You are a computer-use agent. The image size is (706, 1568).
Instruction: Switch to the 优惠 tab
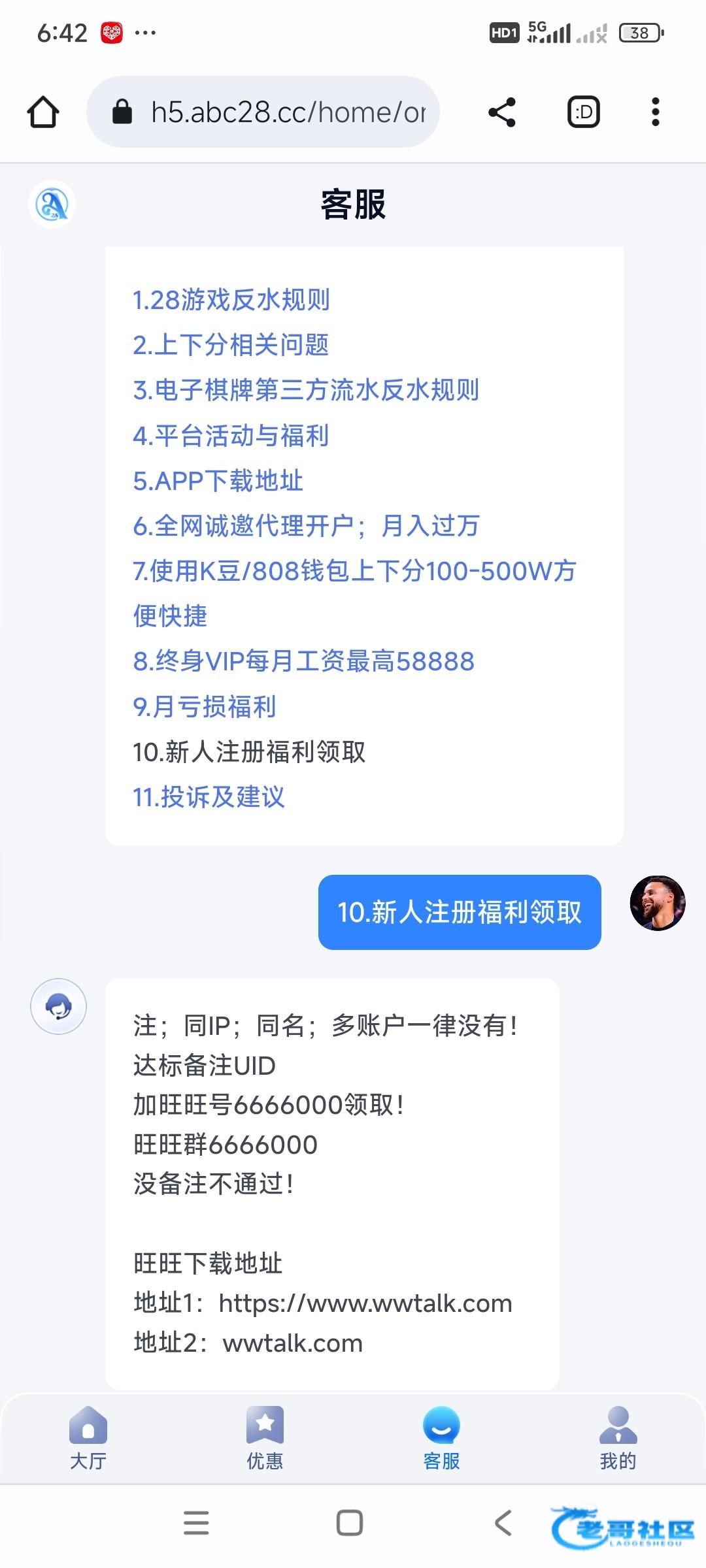[x=265, y=1438]
